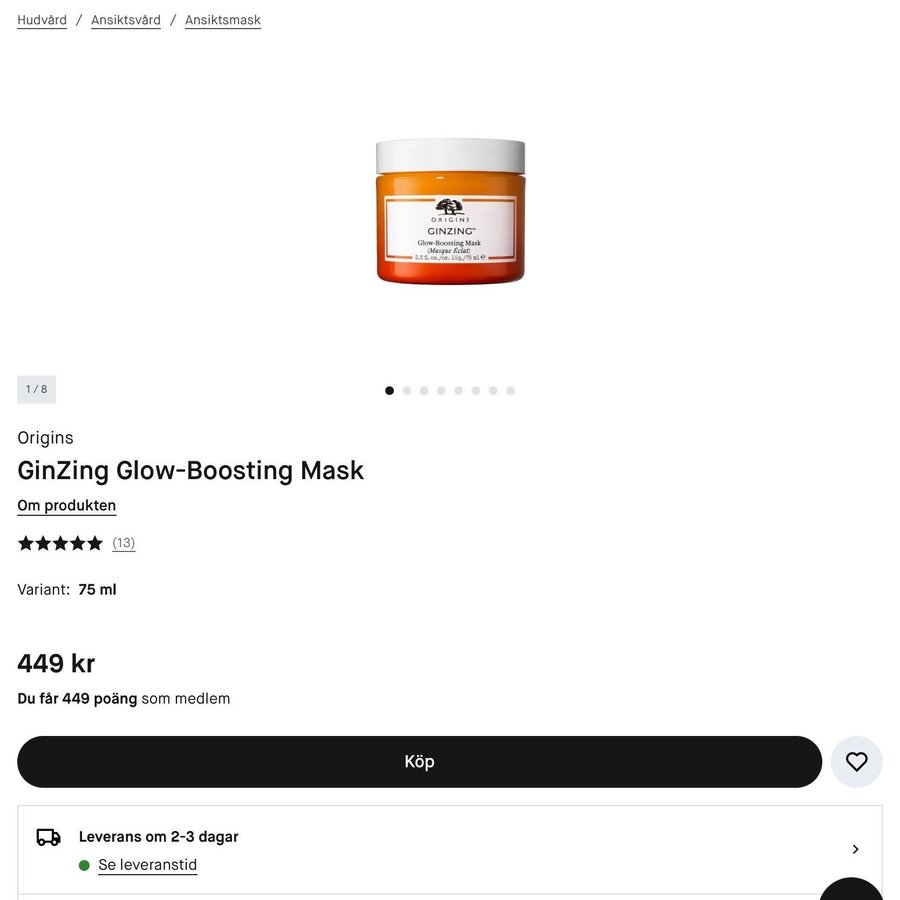Open the 13 customer reviews
900x900 pixels.
point(123,543)
